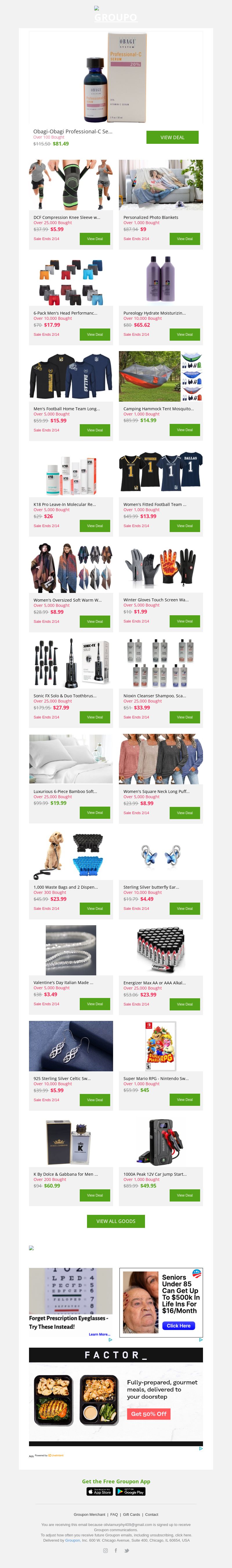The width and height of the screenshot is (232, 1568).
Task: Tap Get 50% Off in Factor ad
Action: click(148, 1414)
